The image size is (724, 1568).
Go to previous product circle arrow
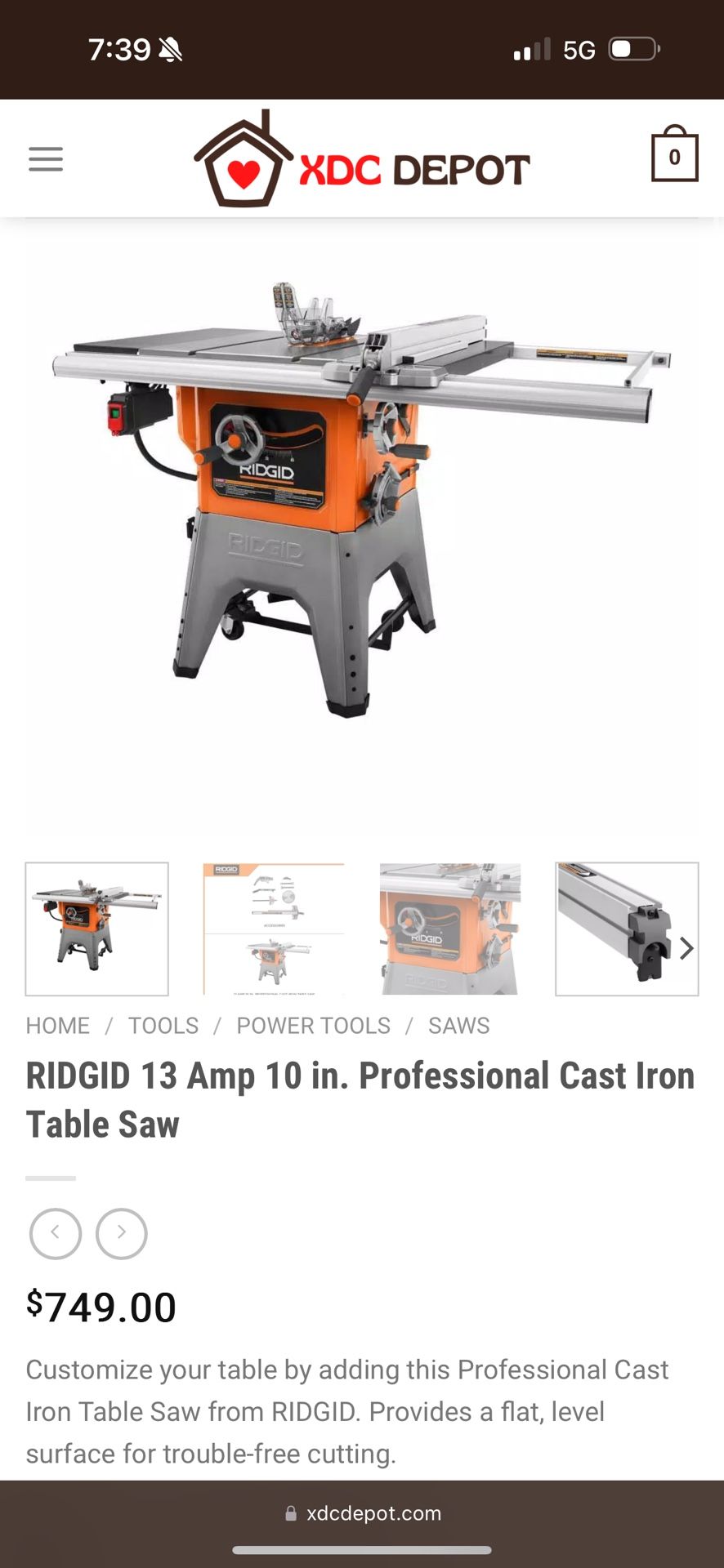click(56, 1233)
